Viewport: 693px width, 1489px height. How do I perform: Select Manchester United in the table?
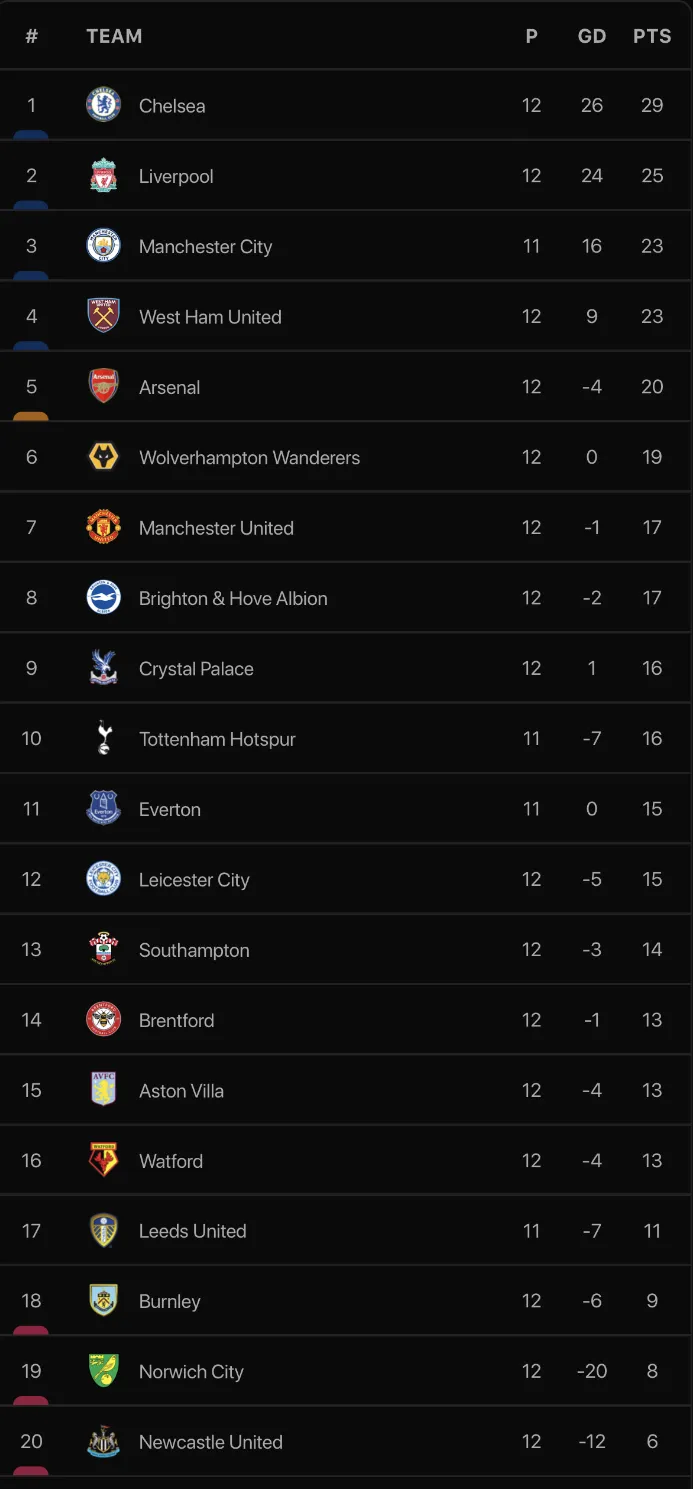[x=216, y=528]
